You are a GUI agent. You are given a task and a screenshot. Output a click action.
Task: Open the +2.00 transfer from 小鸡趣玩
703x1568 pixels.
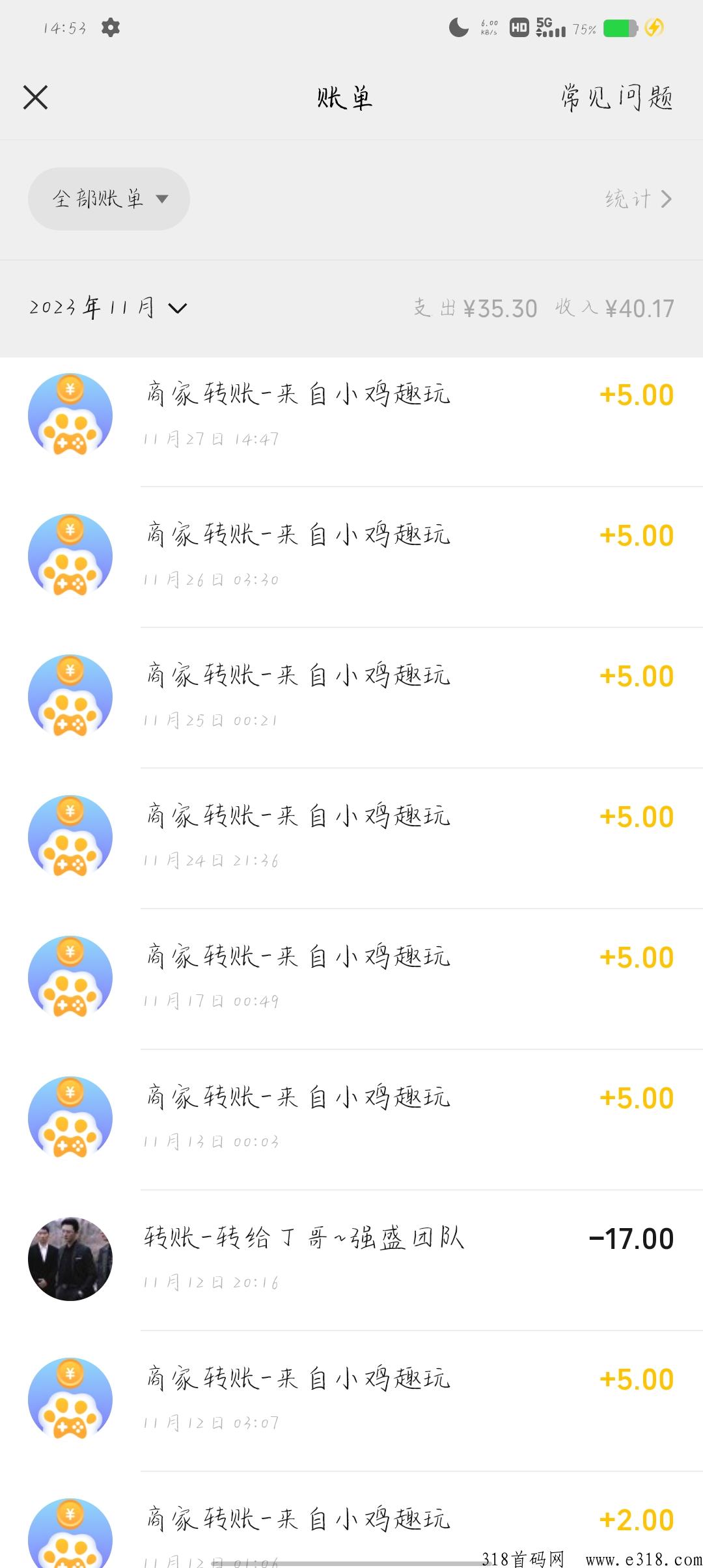coord(351,1520)
